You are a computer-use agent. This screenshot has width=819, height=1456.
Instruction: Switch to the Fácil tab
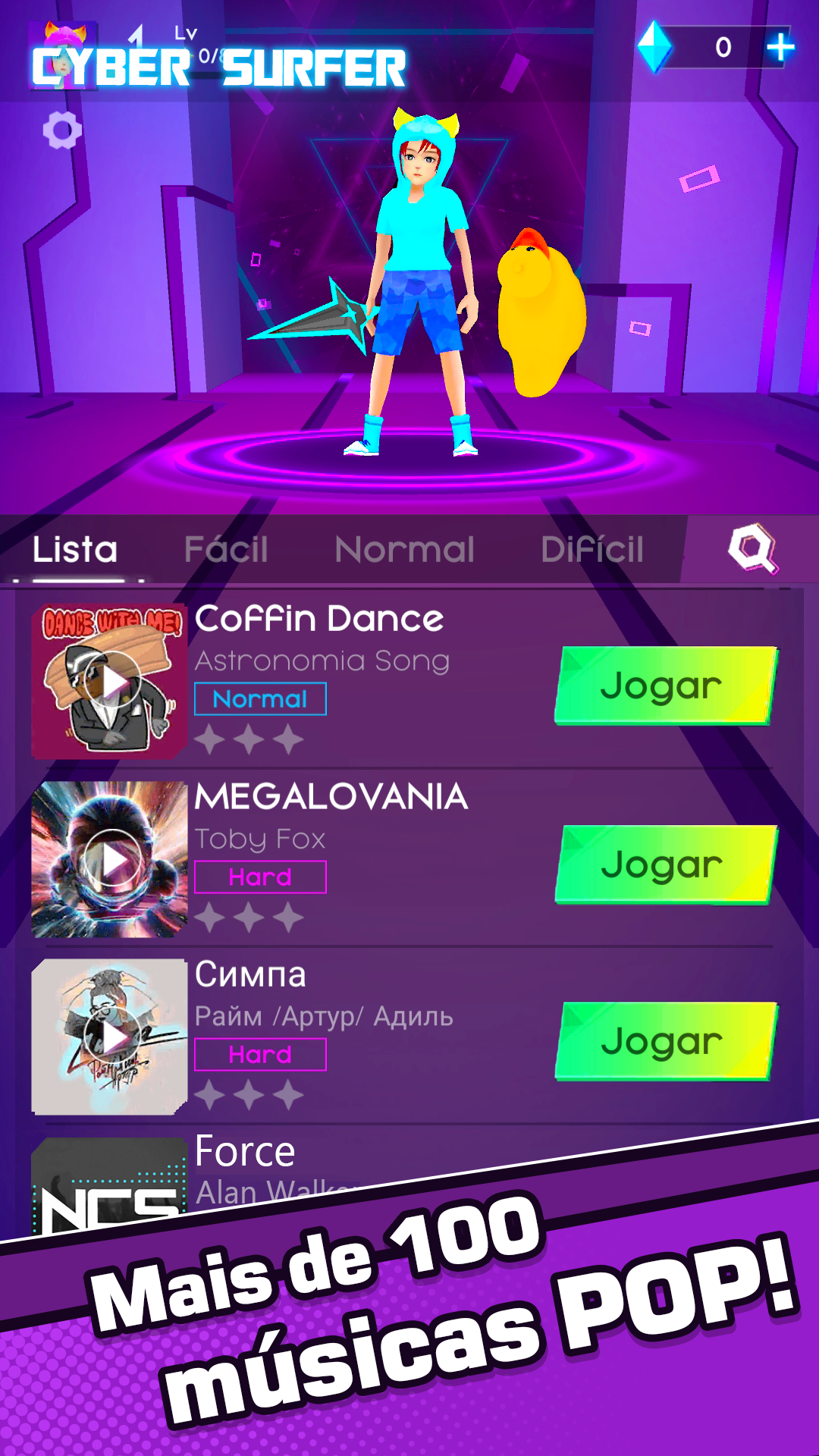click(x=226, y=550)
